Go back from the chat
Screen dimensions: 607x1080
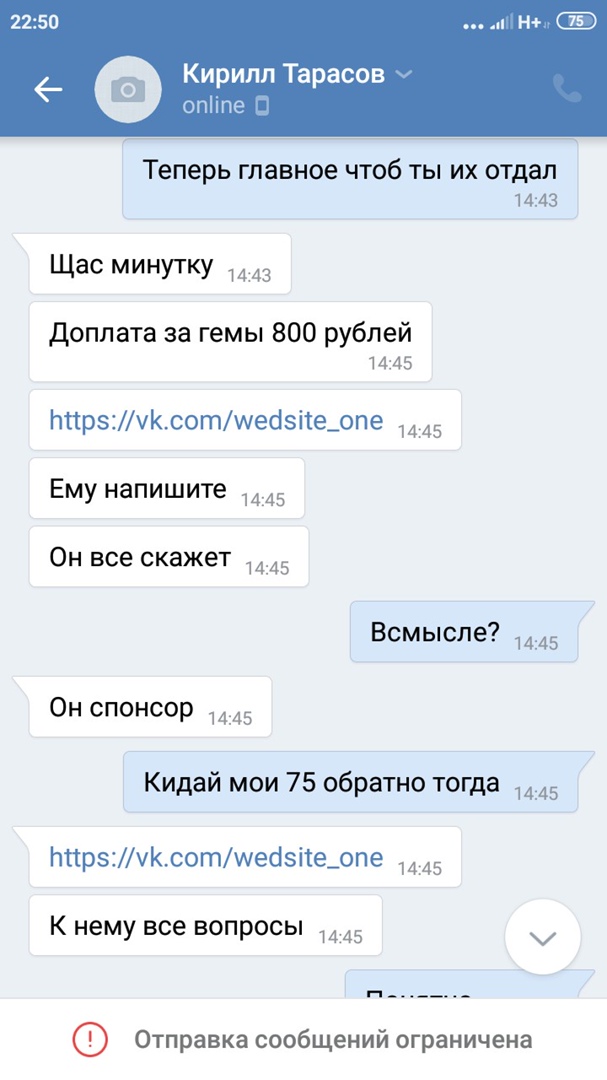[48, 90]
